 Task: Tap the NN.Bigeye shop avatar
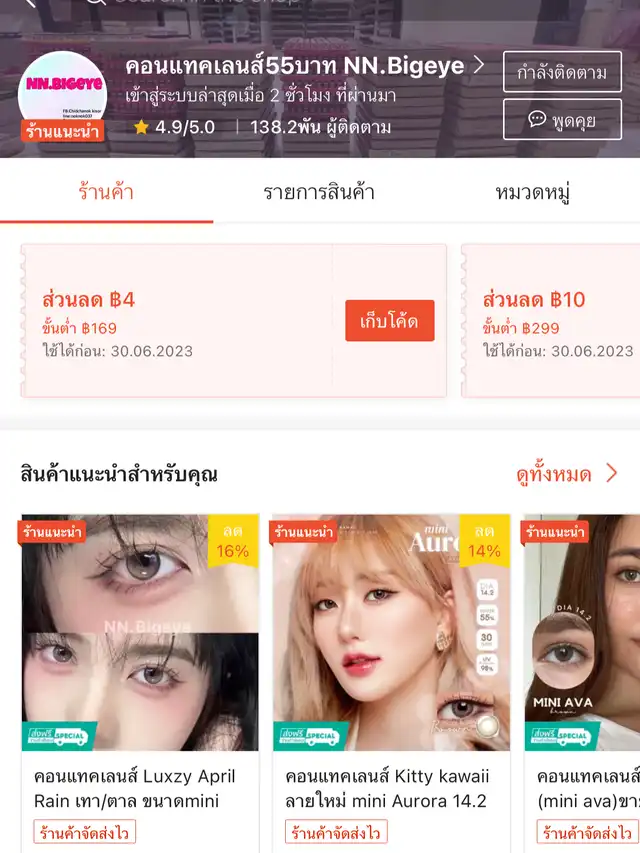click(61, 97)
